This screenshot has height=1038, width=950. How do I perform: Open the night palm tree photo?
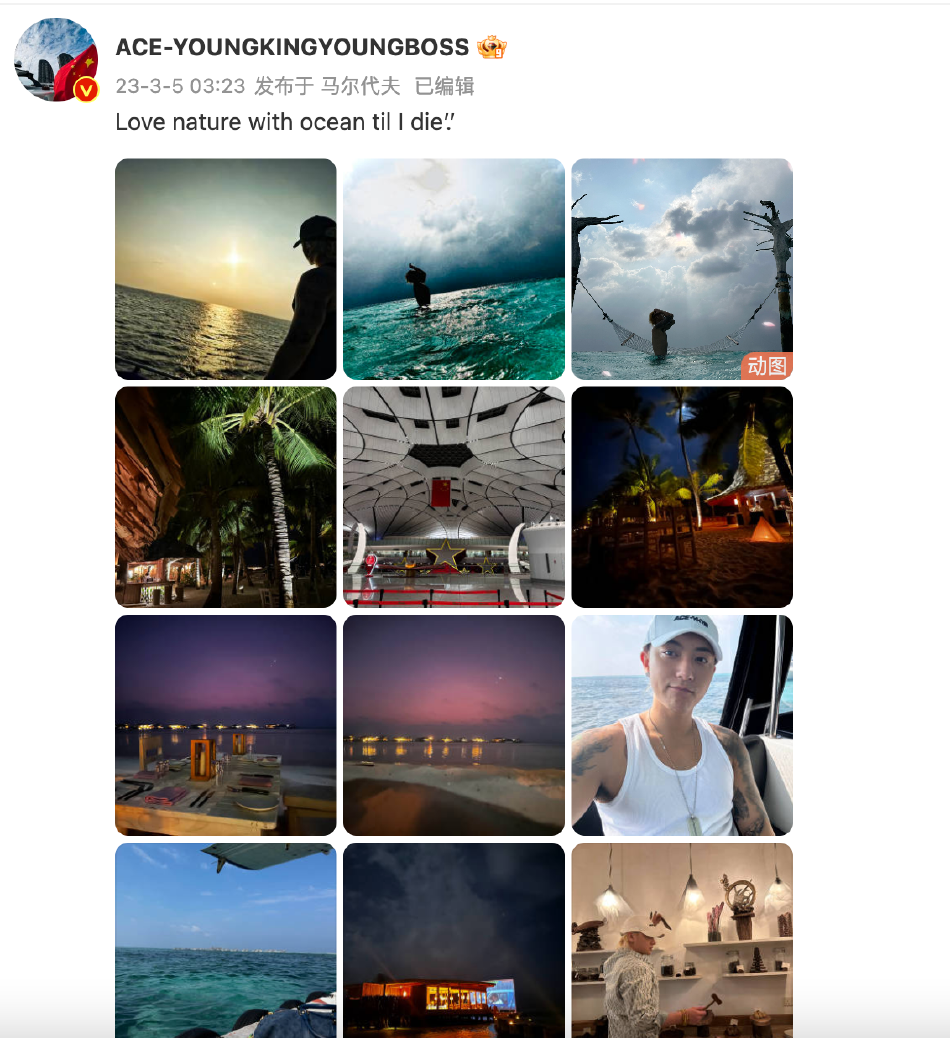pos(226,497)
